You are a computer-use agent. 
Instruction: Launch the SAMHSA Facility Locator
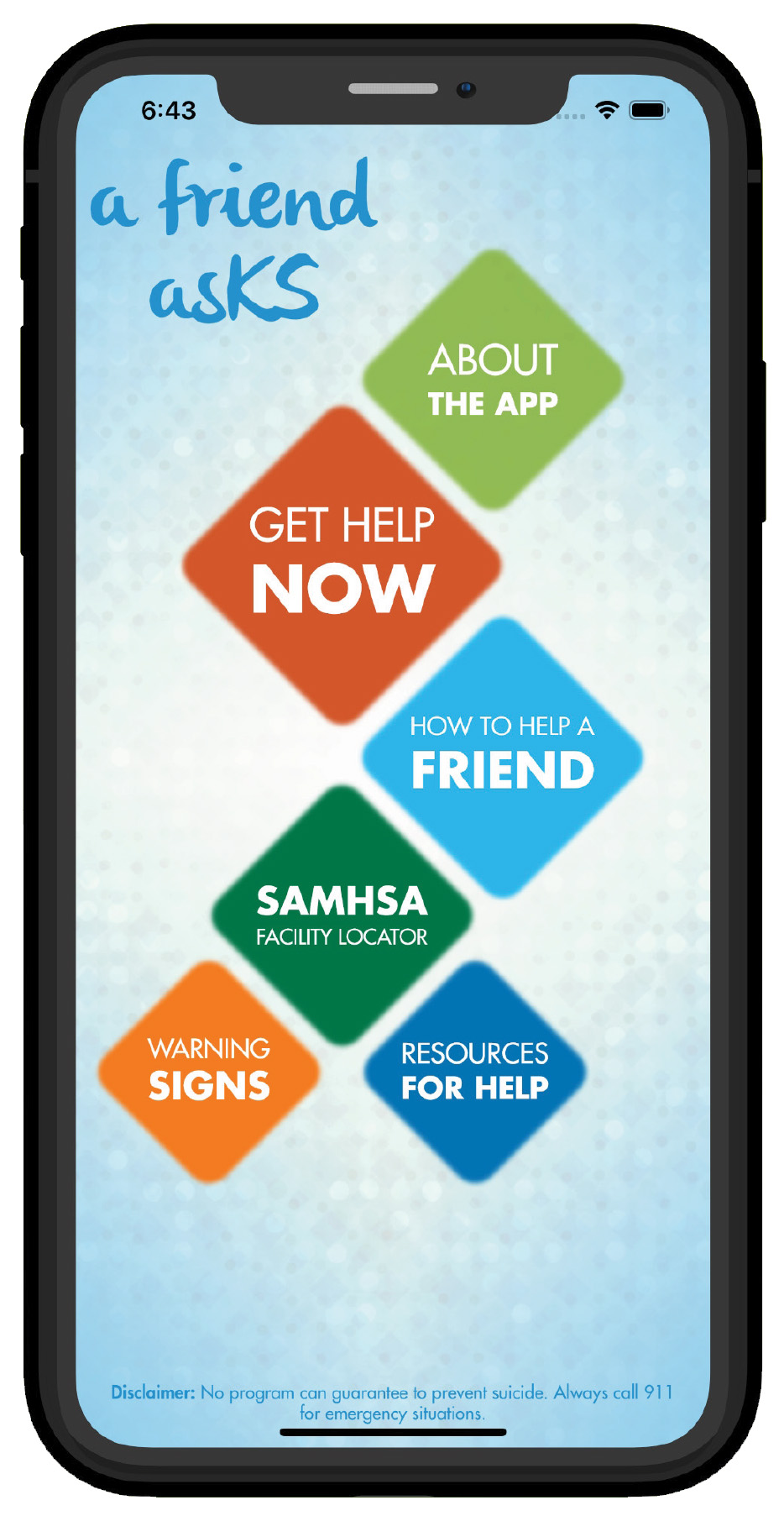[342, 915]
